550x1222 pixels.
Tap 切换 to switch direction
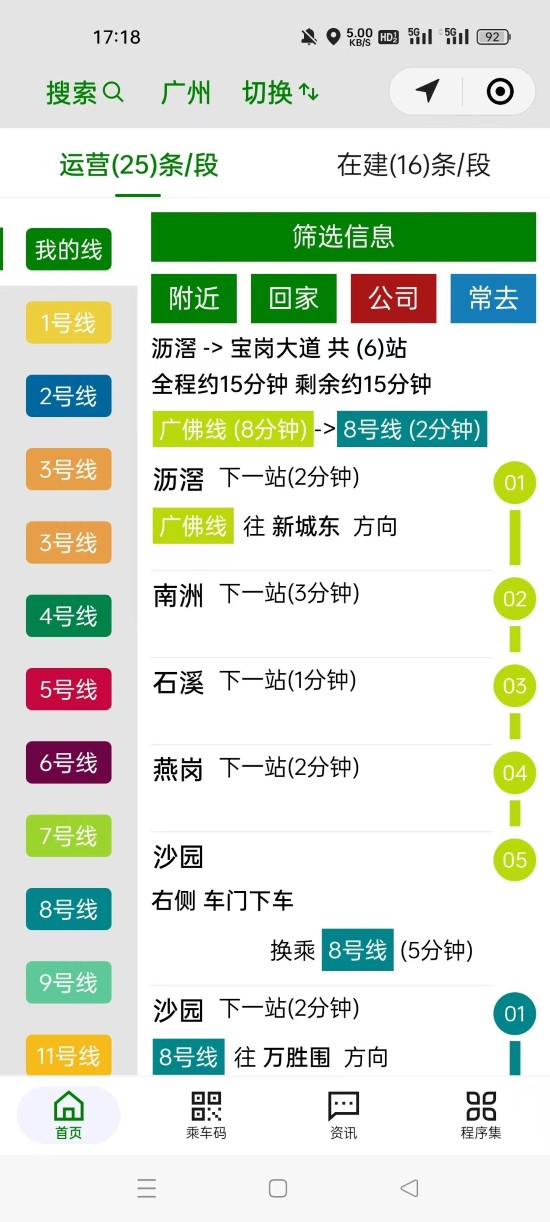click(280, 93)
